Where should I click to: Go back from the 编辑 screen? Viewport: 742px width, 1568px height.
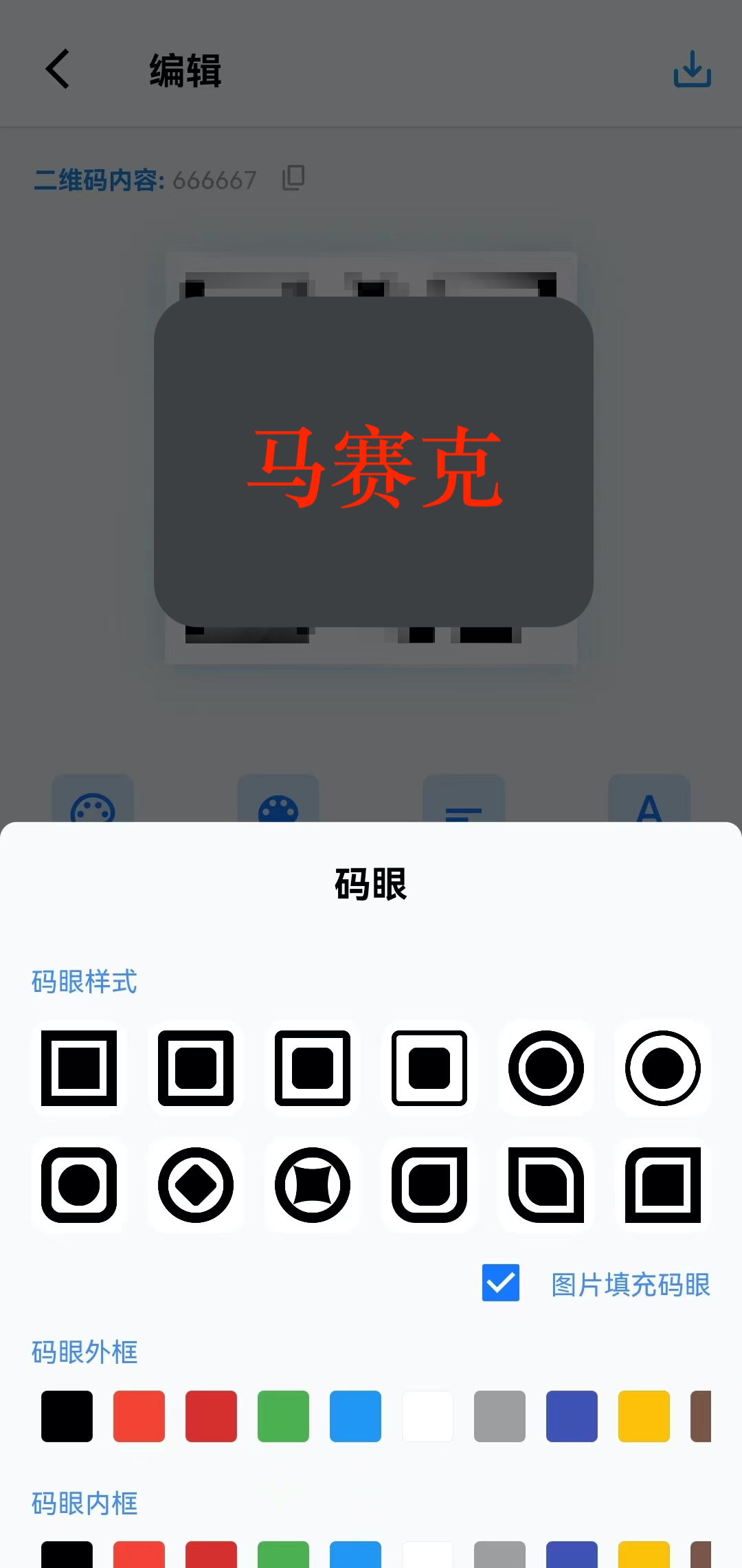58,69
